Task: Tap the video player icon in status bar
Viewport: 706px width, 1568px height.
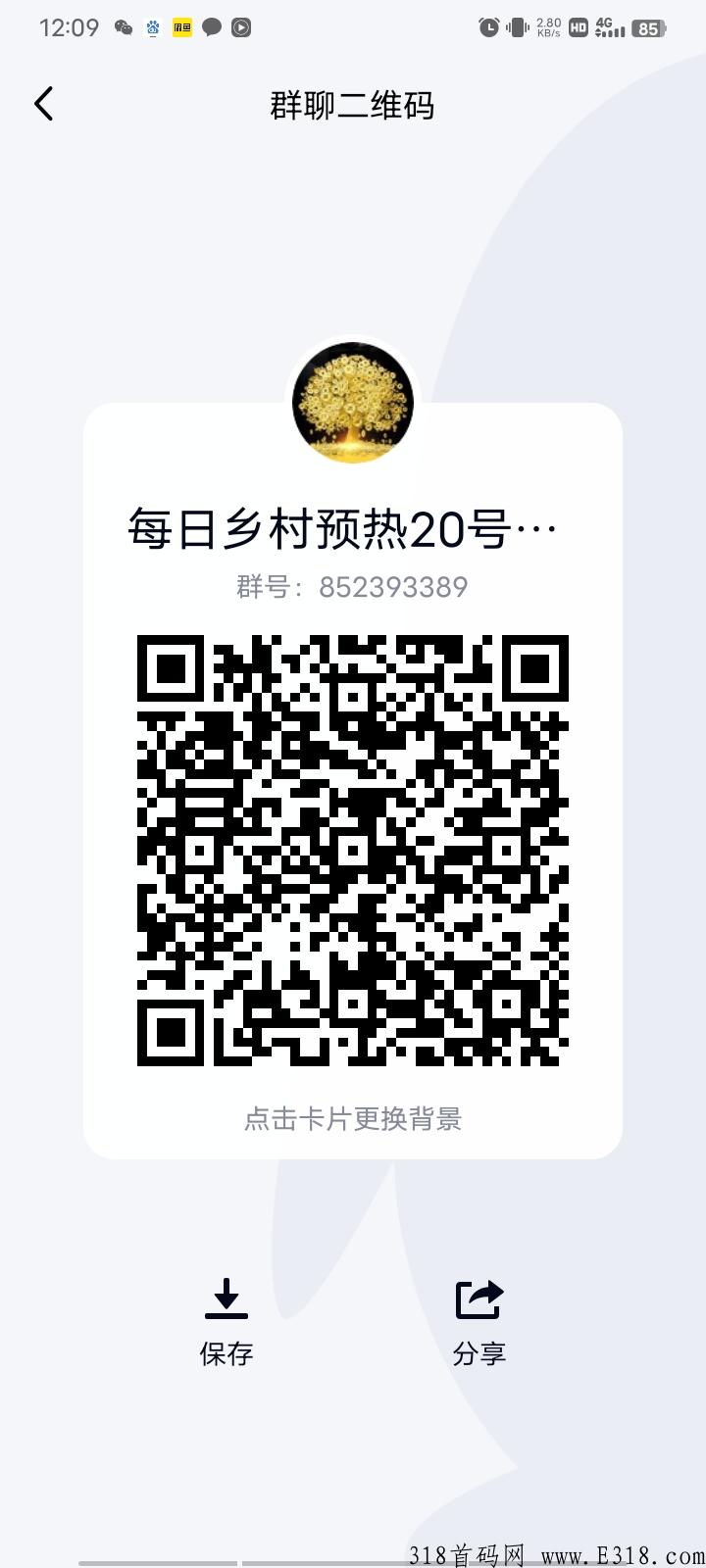Action: [x=241, y=27]
